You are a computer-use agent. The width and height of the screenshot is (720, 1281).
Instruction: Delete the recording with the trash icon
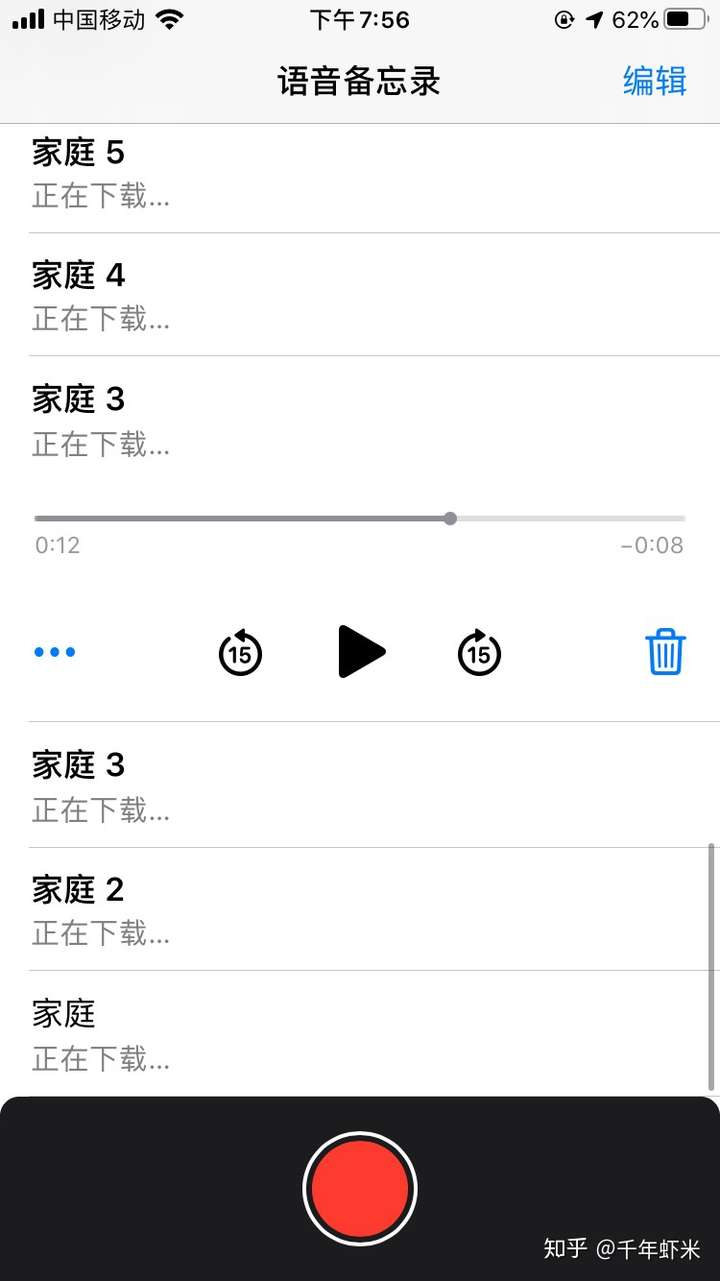tap(665, 652)
